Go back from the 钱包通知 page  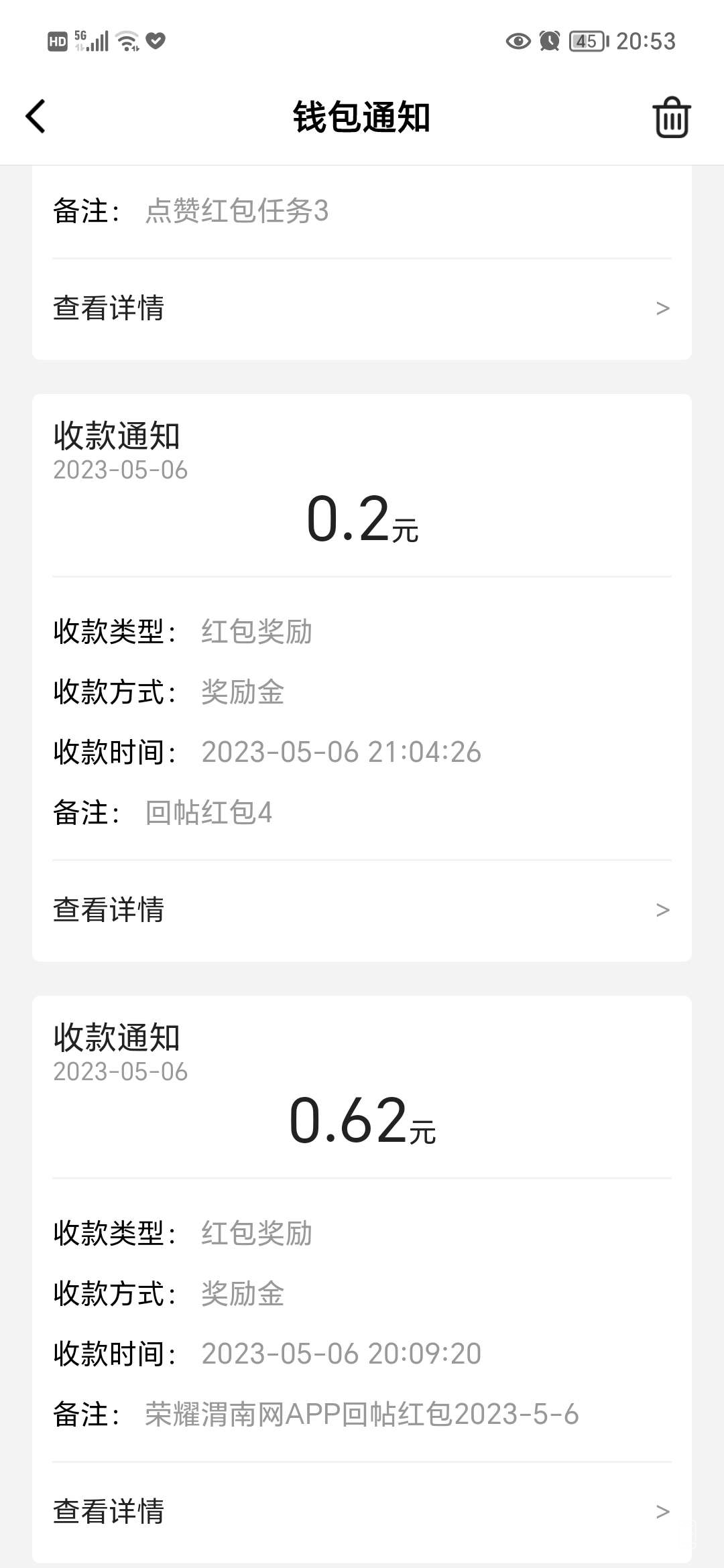point(36,117)
